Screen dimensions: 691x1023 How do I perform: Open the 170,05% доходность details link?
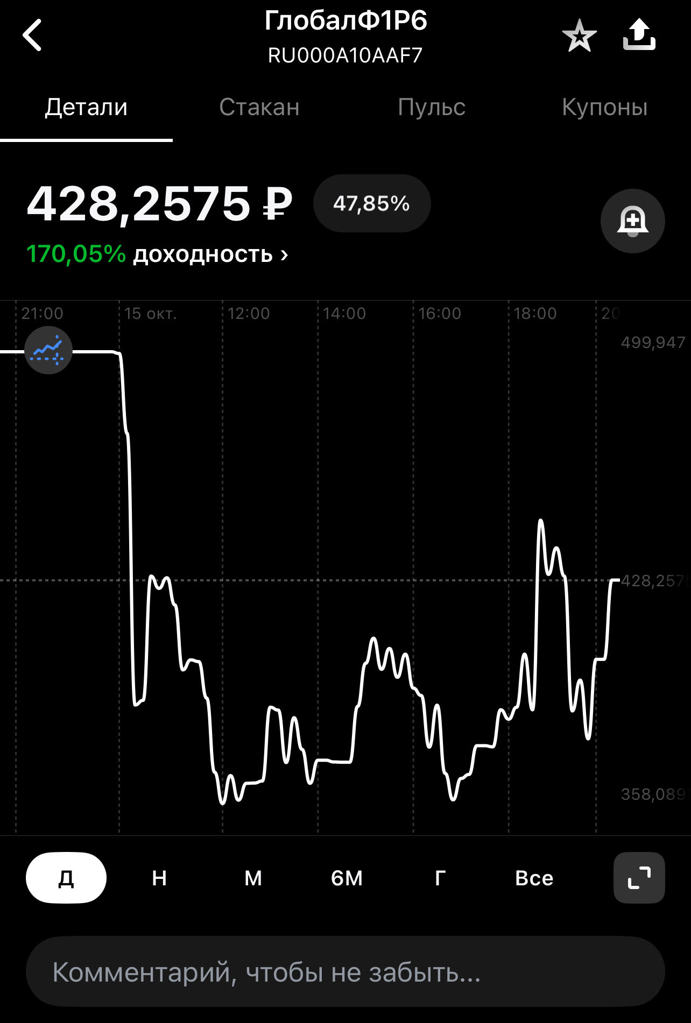click(158, 254)
